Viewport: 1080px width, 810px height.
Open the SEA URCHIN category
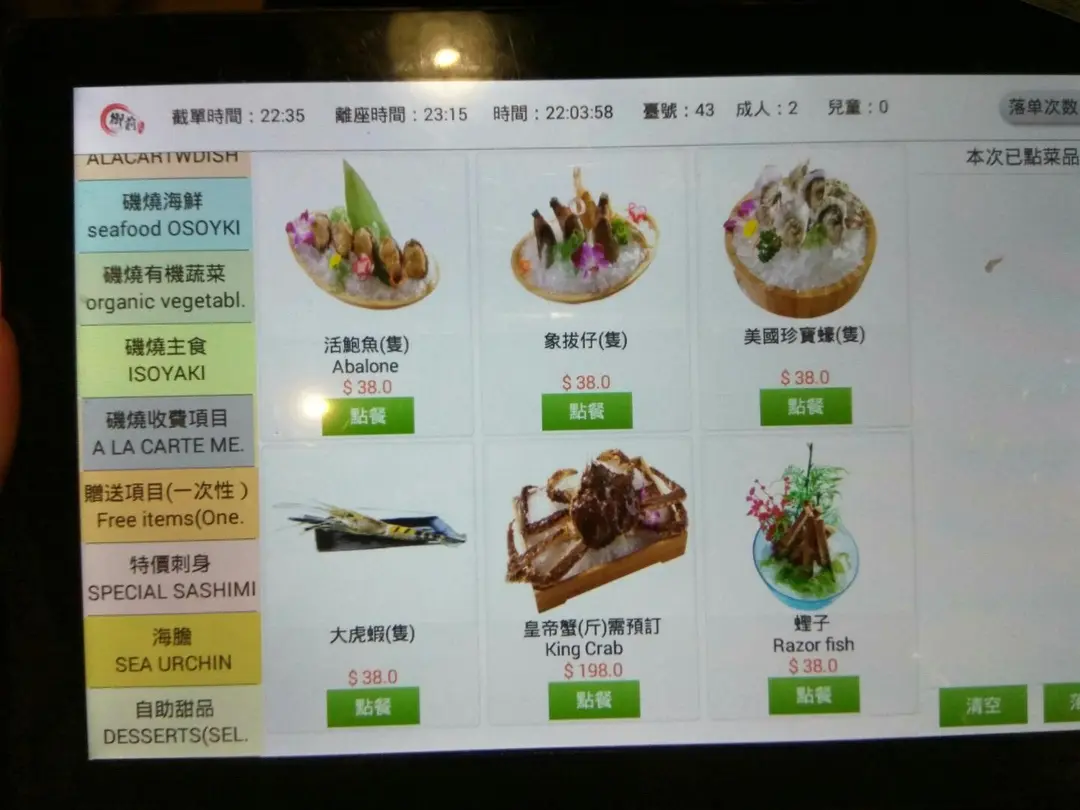click(x=173, y=650)
